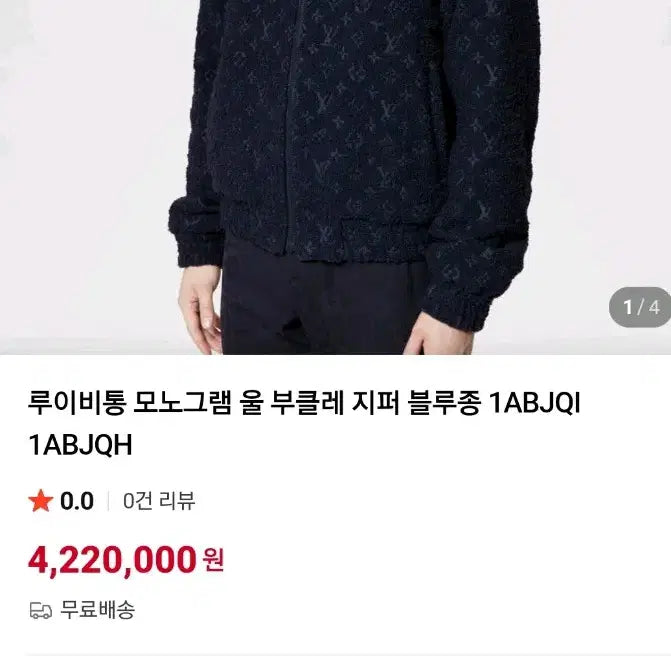
Task: Open the 0건 리뷰 review section
Action: coord(159,501)
